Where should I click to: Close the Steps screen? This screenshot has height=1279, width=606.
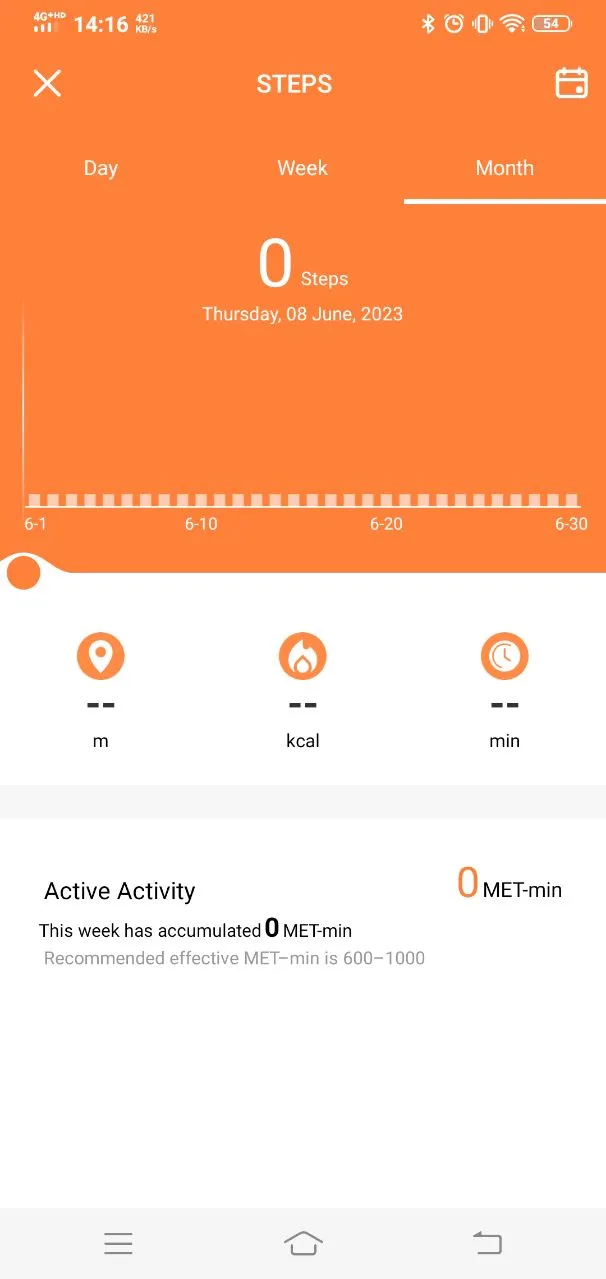coord(47,84)
